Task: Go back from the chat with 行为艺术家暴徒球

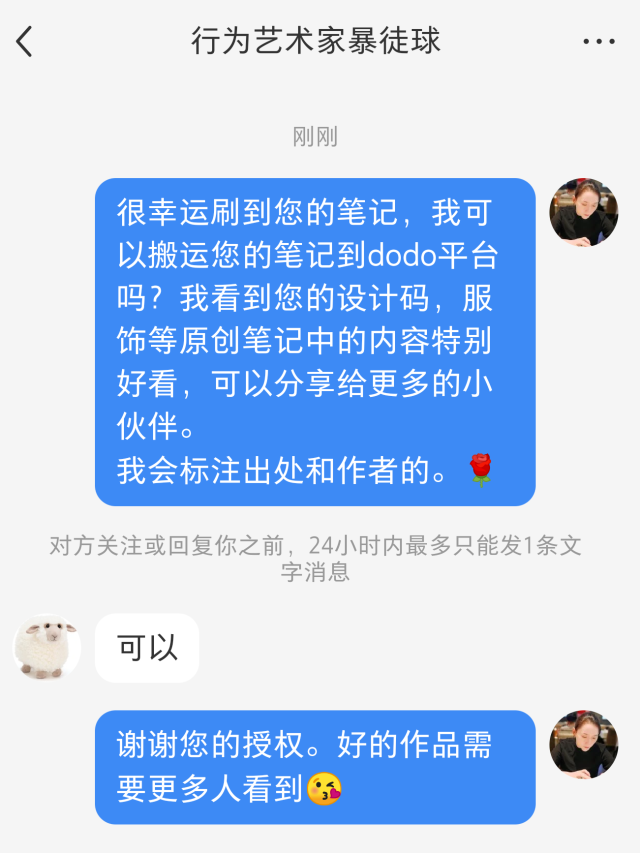Action: 25,41
